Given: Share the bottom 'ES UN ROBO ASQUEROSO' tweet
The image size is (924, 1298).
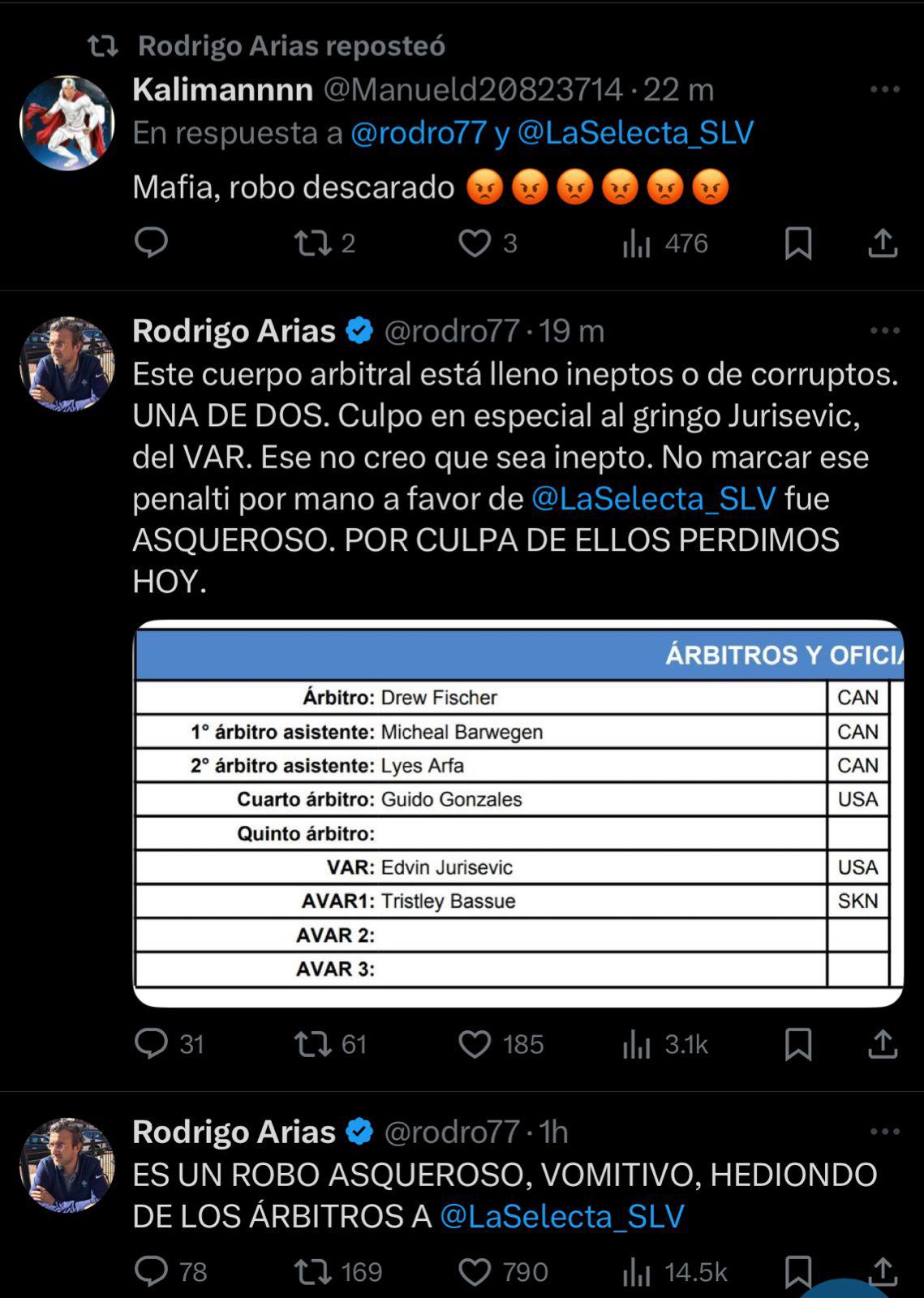Looking at the screenshot, I should (x=883, y=1270).
